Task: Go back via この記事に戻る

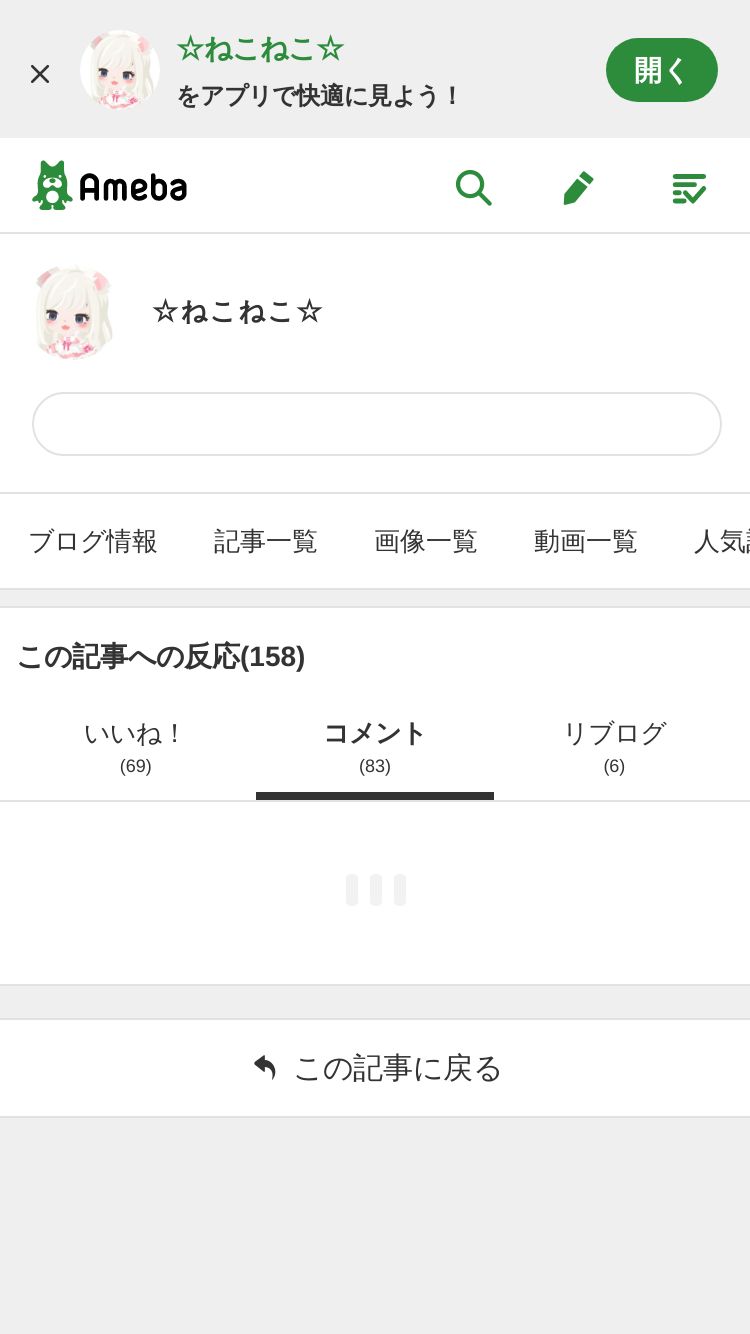Action: [x=376, y=1068]
